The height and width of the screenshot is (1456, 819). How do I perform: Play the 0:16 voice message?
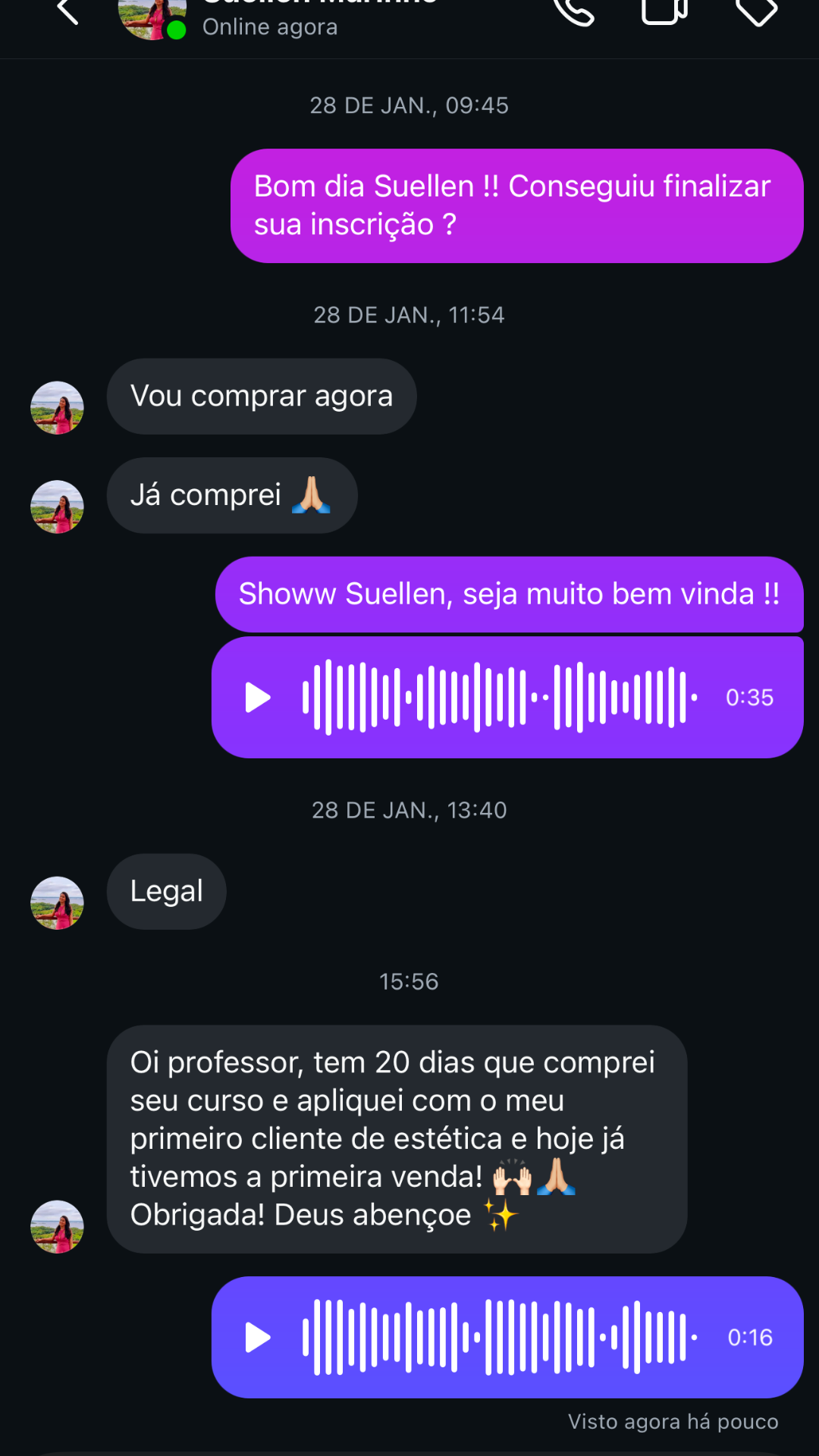(258, 1338)
